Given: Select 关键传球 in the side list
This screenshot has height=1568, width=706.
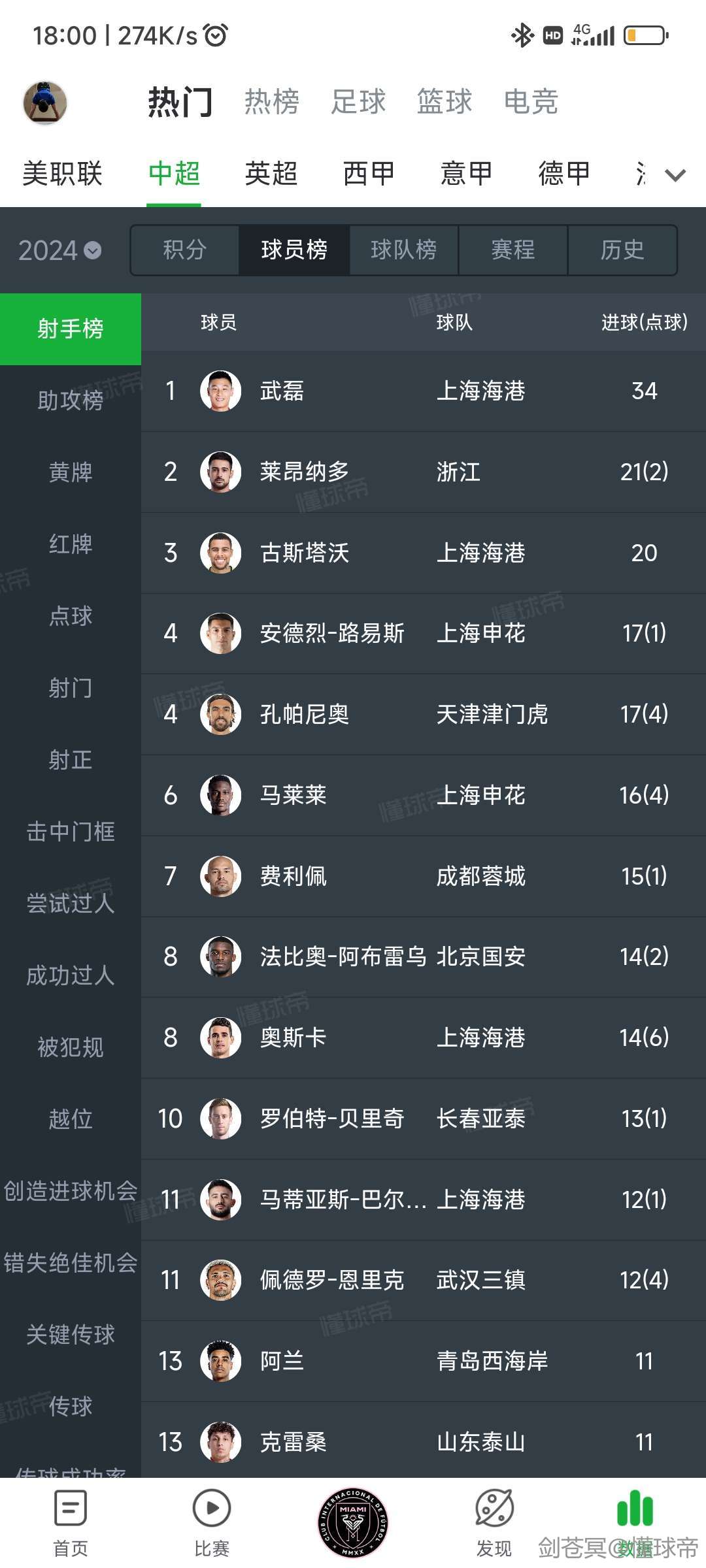Looking at the screenshot, I should click(x=71, y=1335).
